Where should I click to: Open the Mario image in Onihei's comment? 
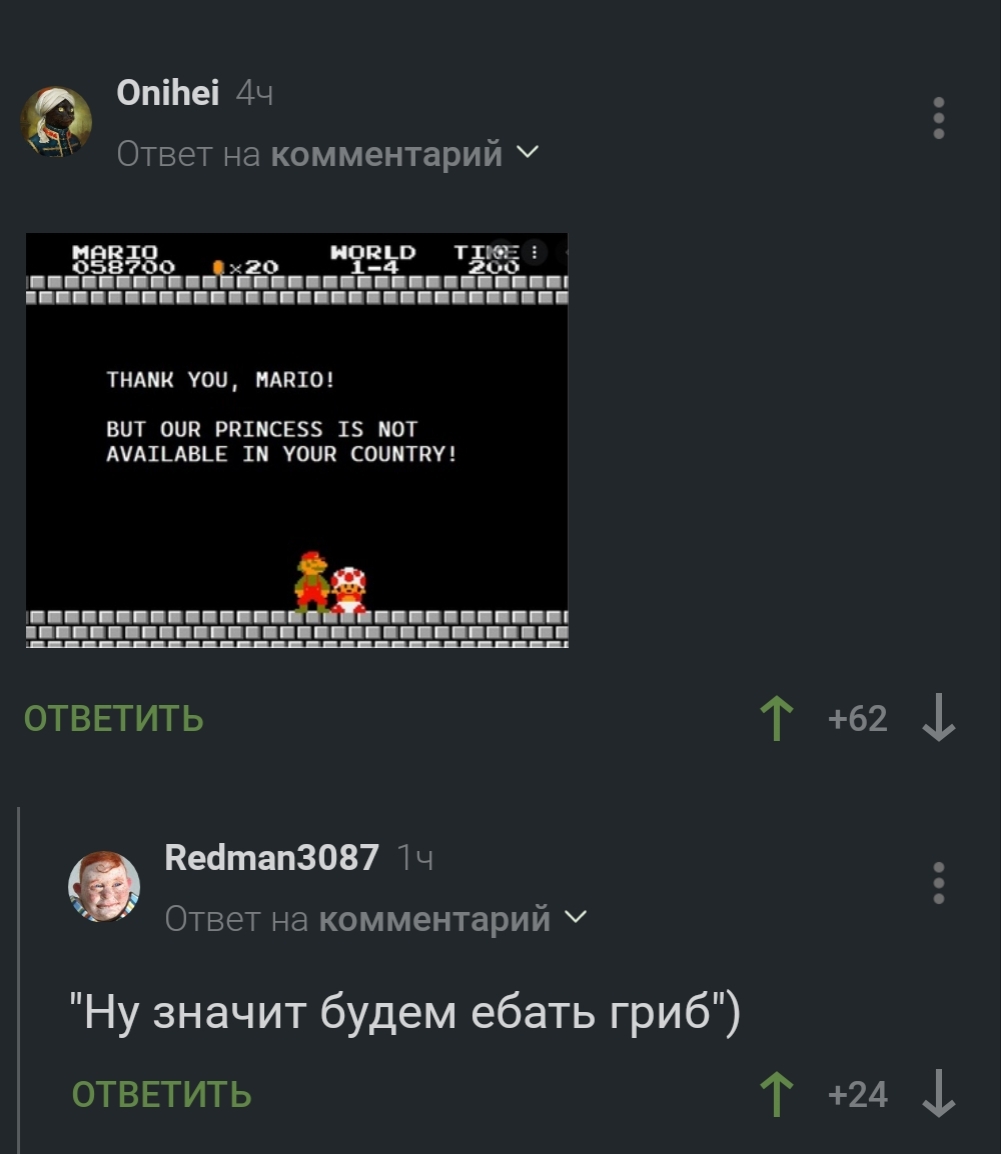[296, 440]
